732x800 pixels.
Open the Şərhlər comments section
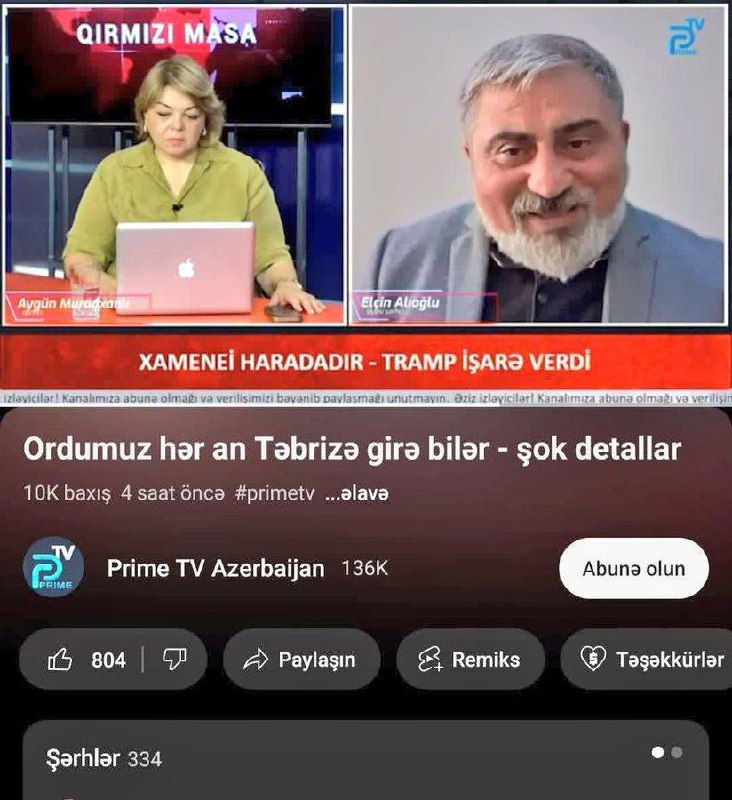105,759
